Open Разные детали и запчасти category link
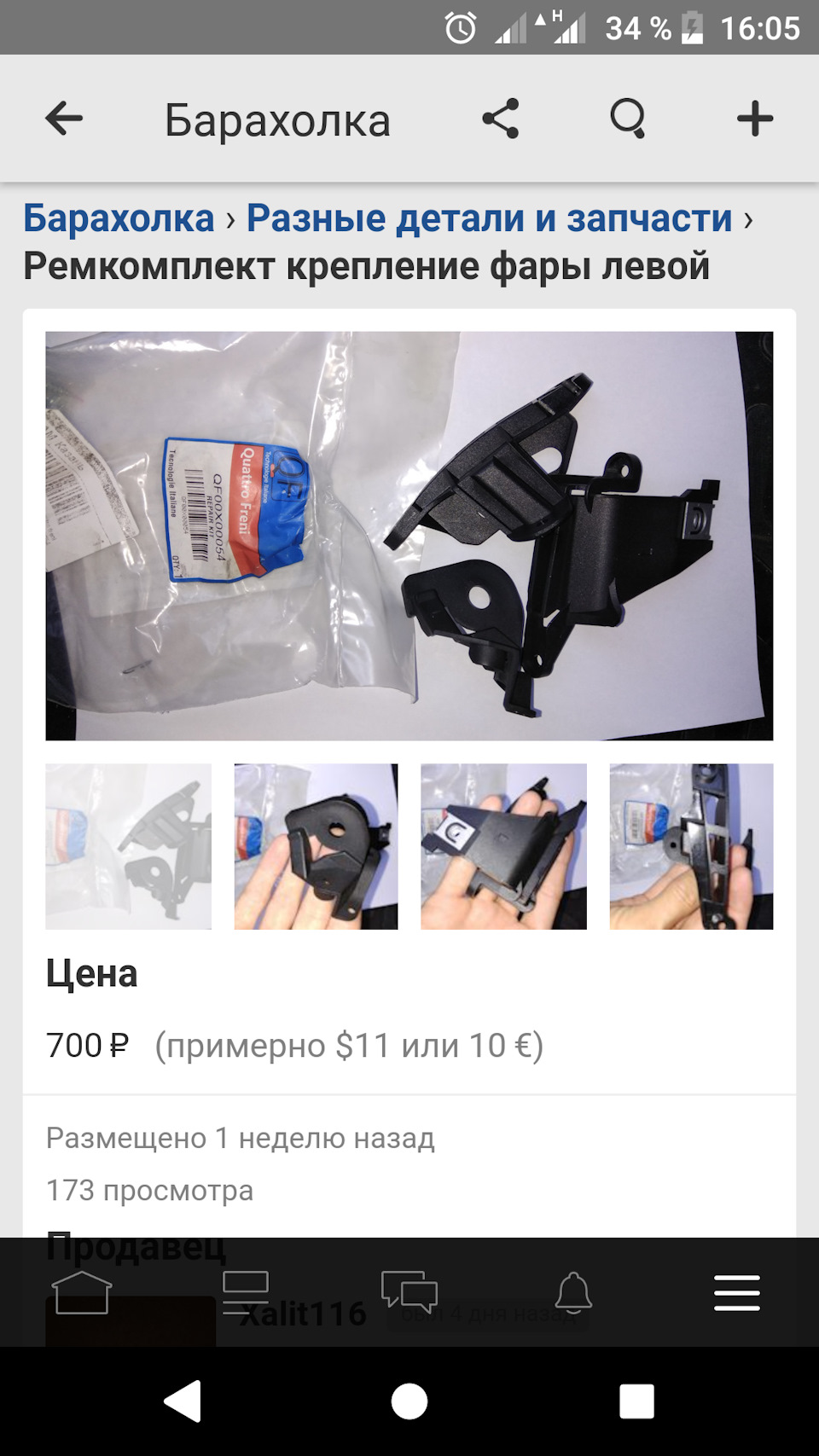 [x=489, y=218]
